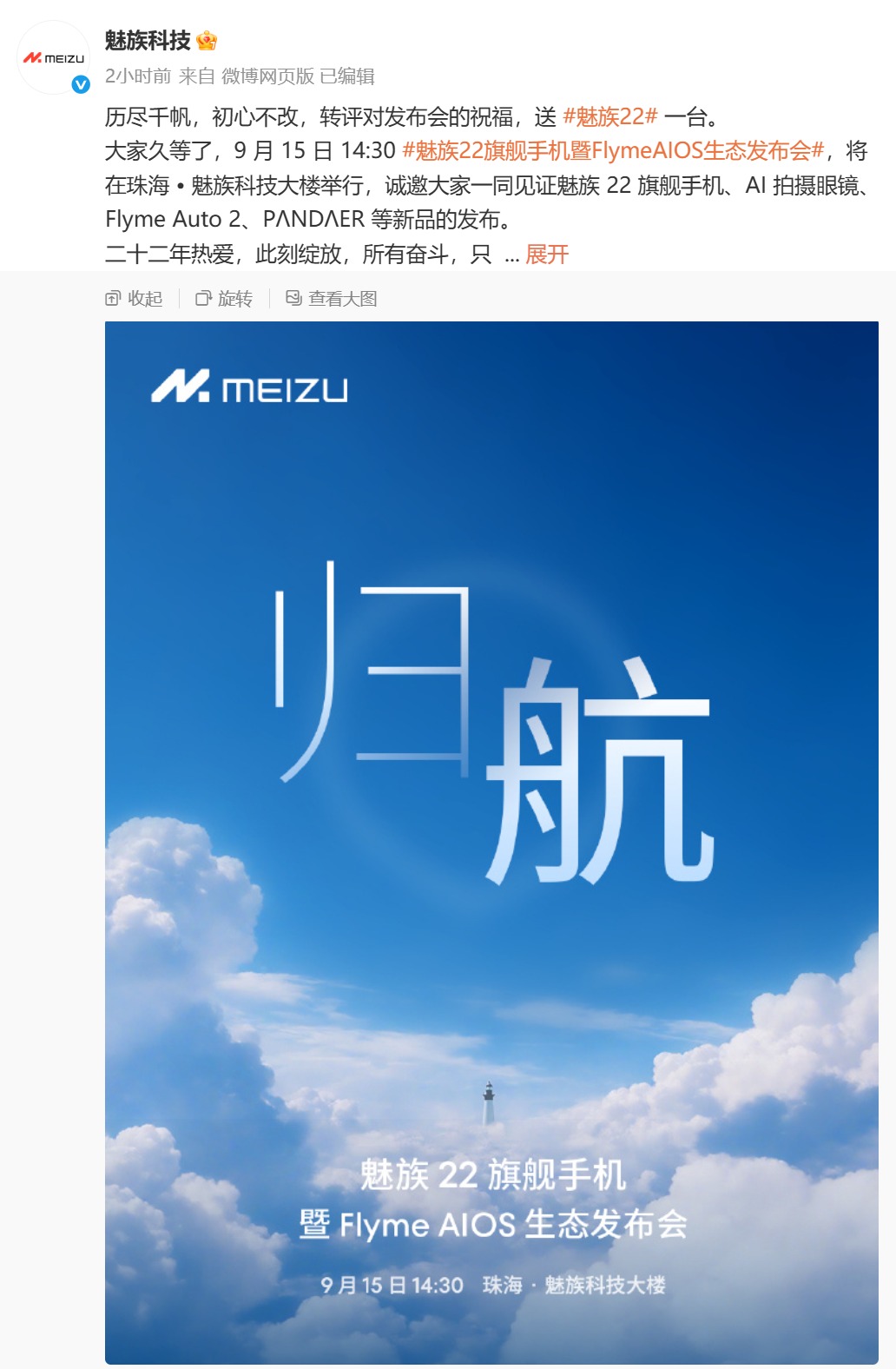Open the 魅族科技 profile avatar

click(x=54, y=57)
